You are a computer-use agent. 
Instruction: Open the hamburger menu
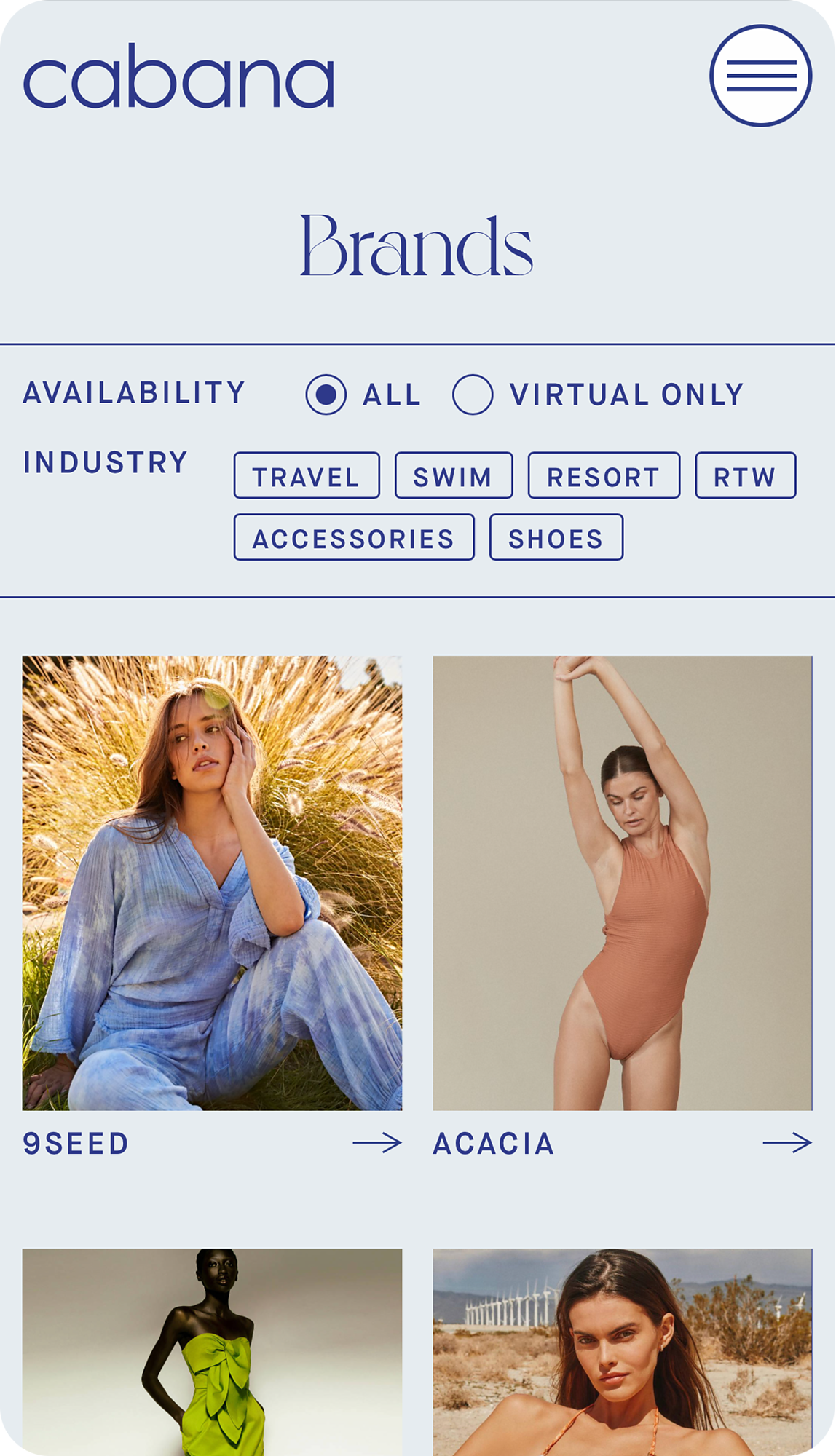point(760,76)
